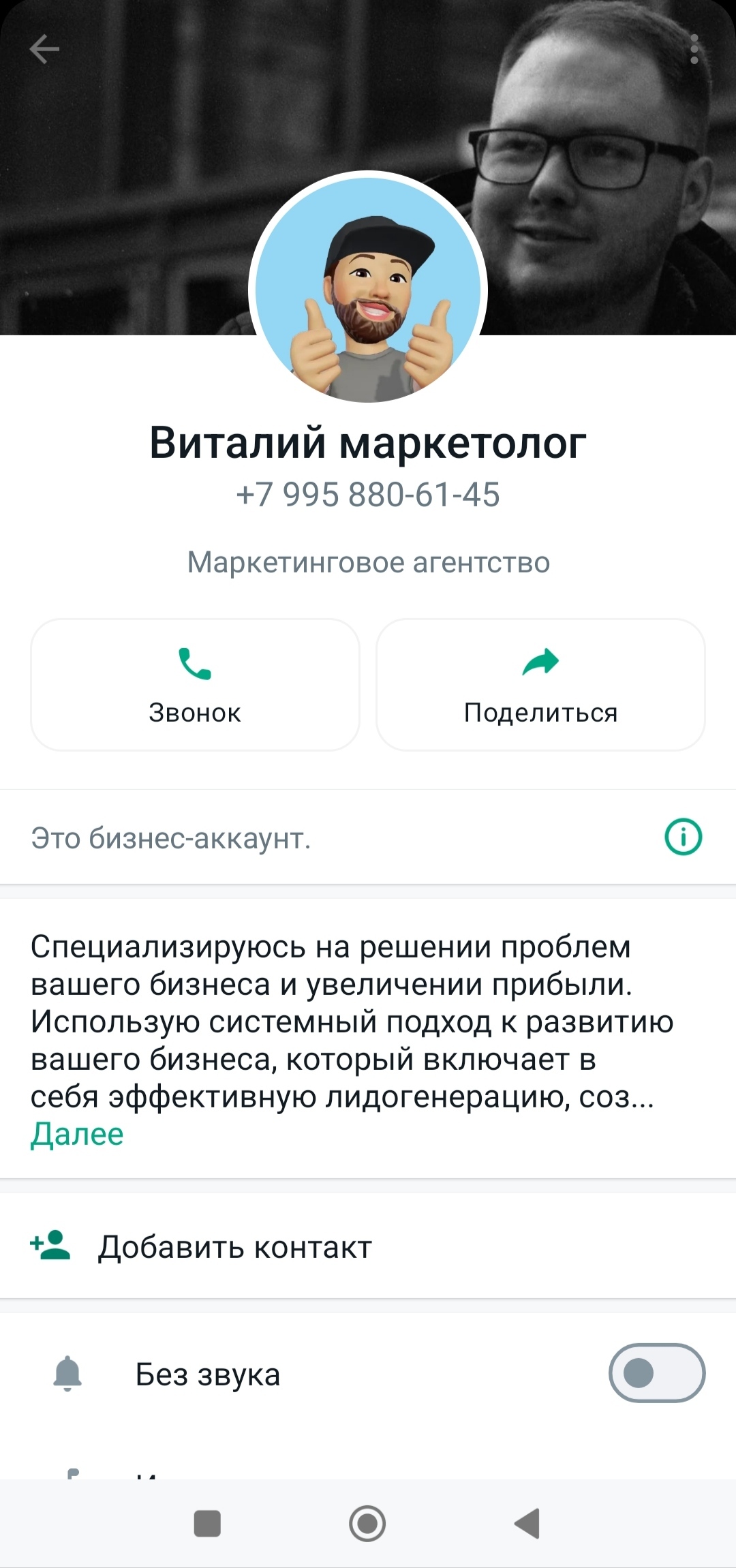The width and height of the screenshot is (736, 1568).
Task: Tap the Звонок call button
Action: [195, 684]
